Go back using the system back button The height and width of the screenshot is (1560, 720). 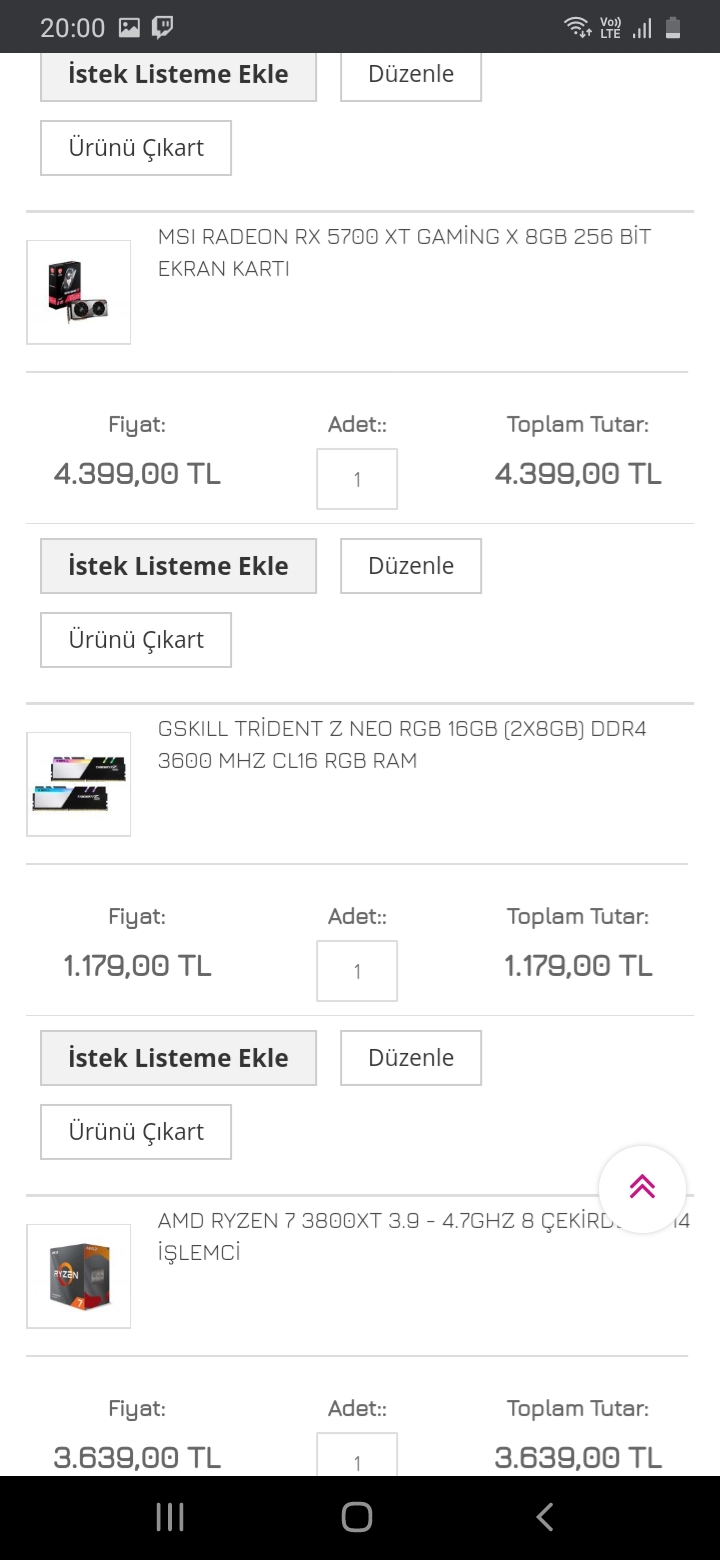[x=544, y=1517]
